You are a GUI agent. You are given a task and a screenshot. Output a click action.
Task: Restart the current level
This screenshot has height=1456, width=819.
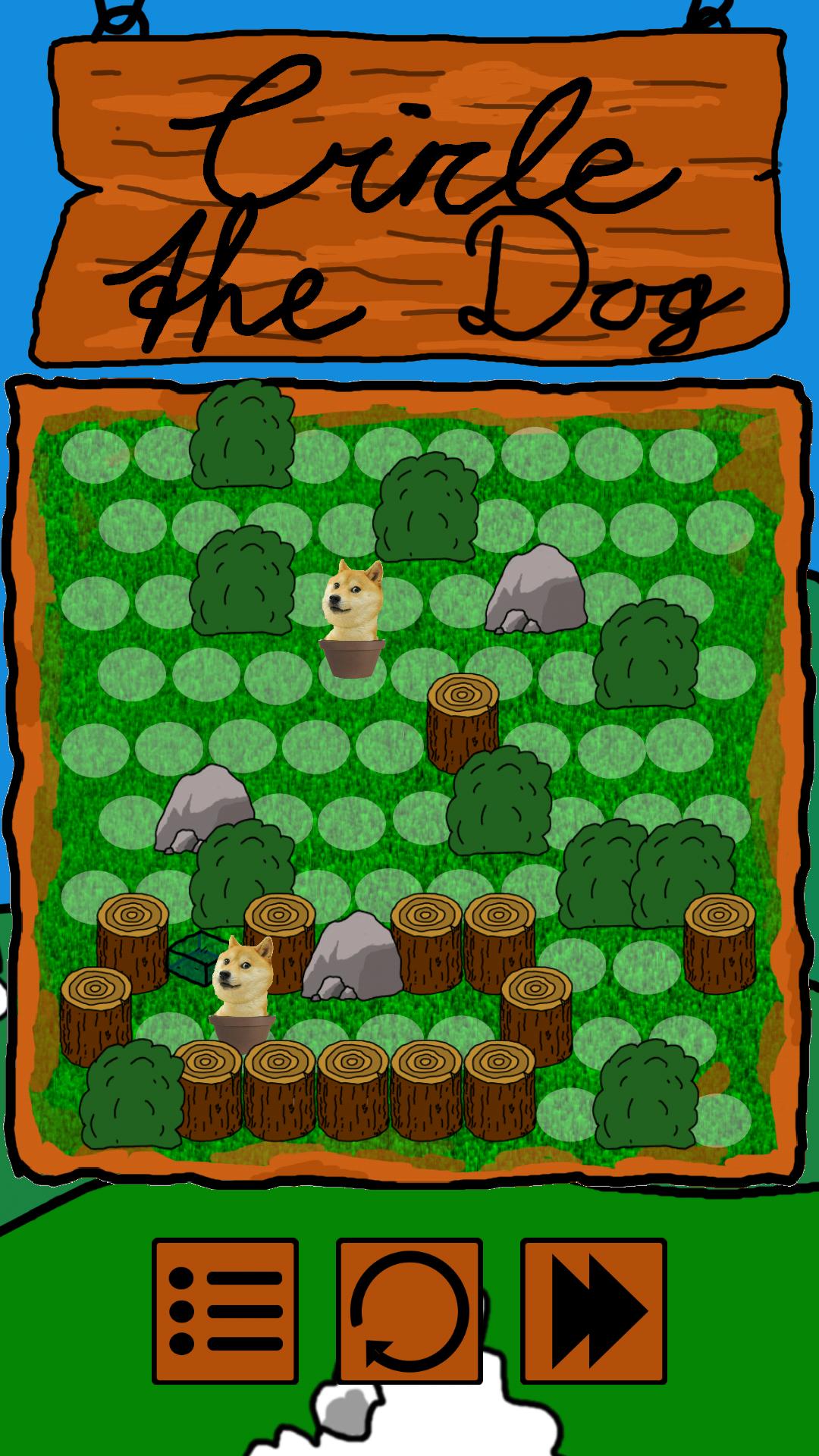(x=409, y=1311)
